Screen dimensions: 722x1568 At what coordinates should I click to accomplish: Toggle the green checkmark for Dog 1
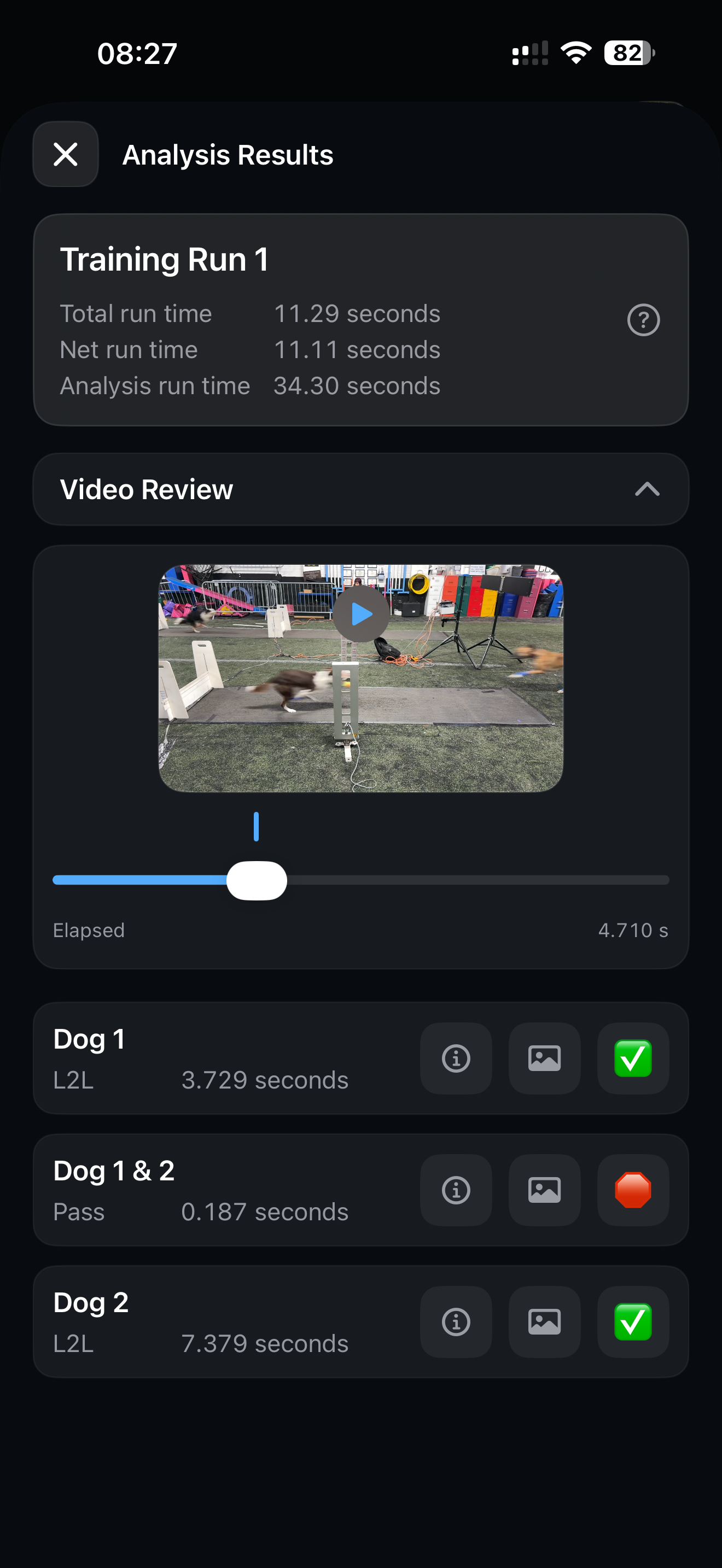point(632,1058)
